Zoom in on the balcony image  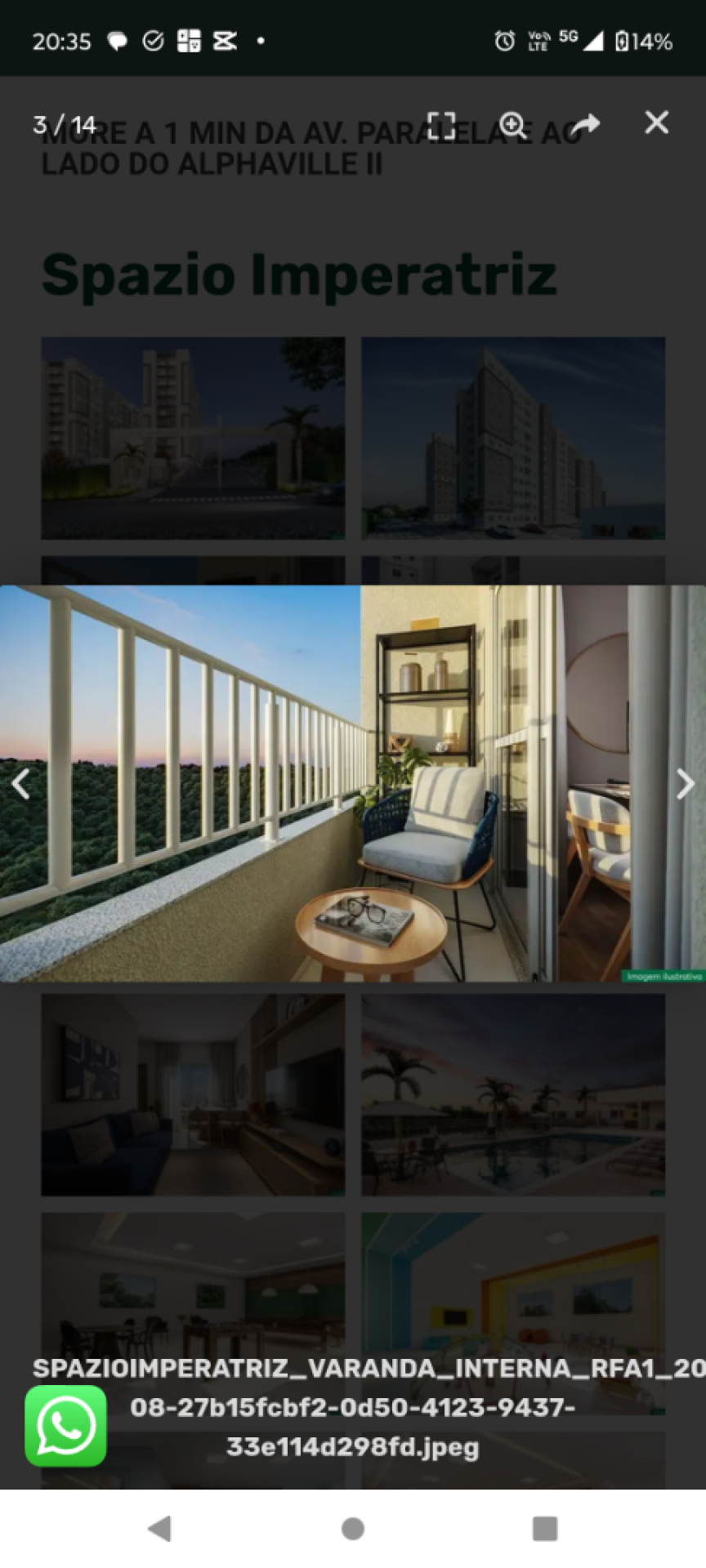pos(512,124)
